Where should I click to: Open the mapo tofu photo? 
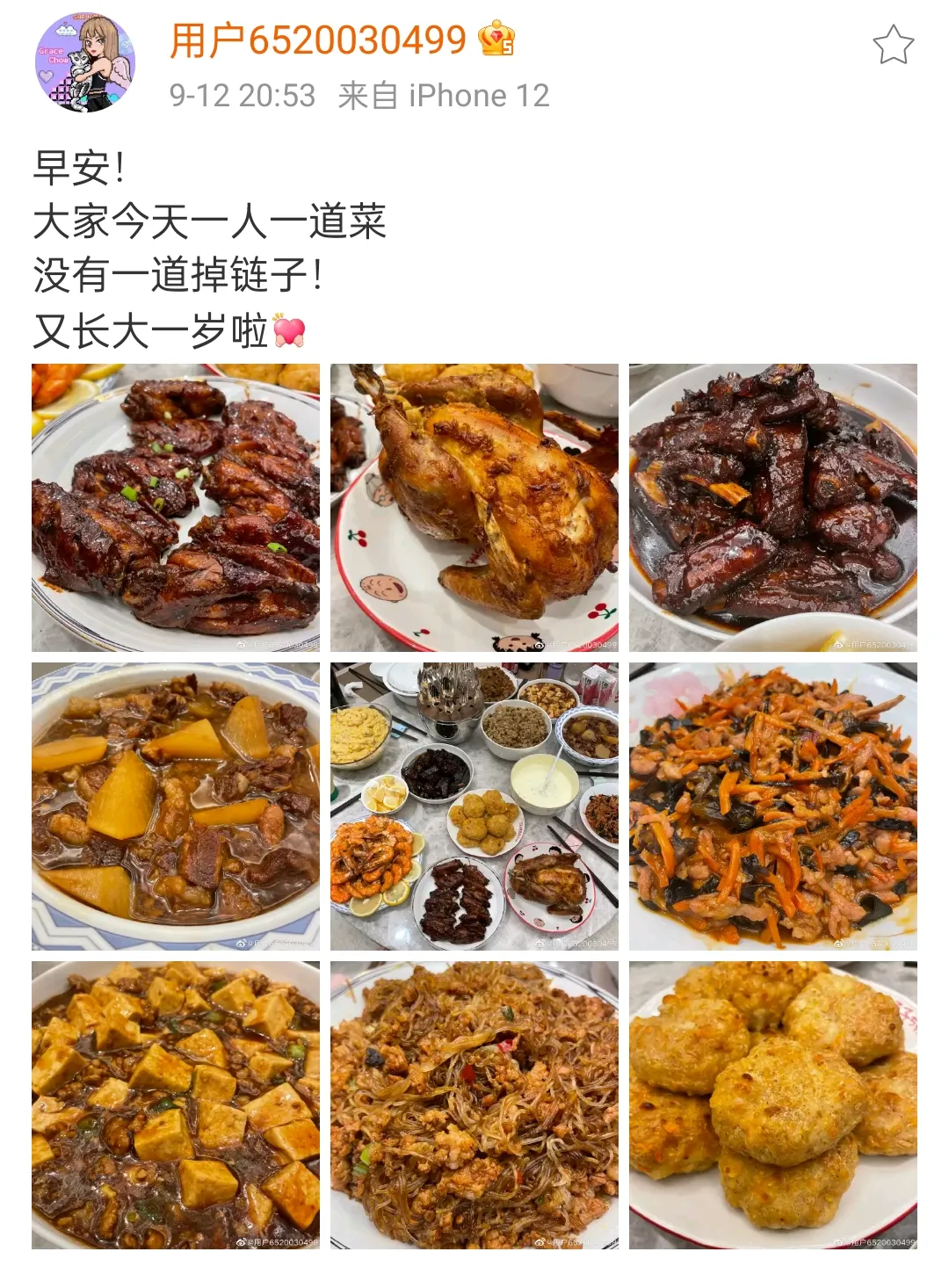[176, 1105]
